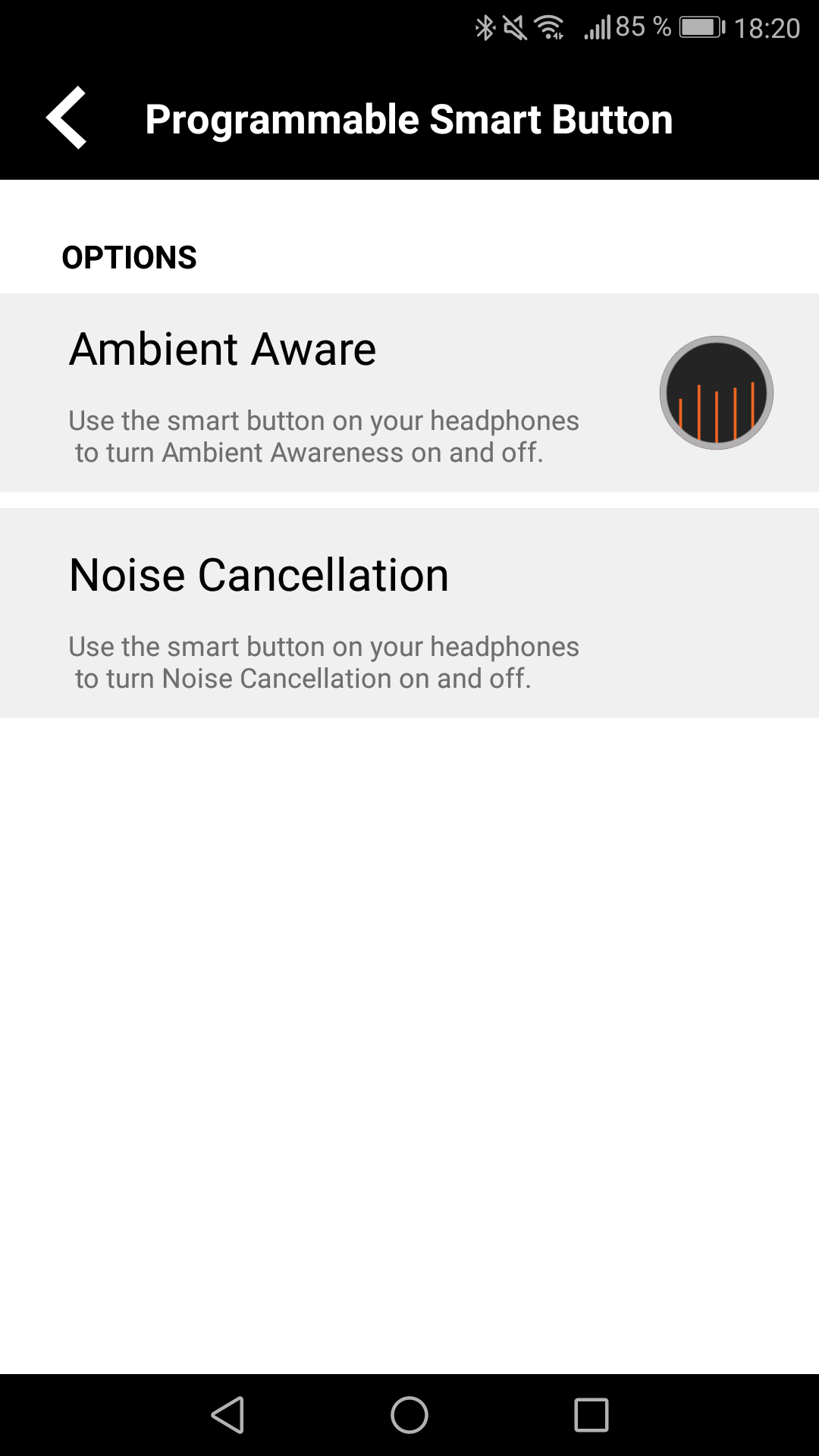Select the Ambient Aware option
The width and height of the screenshot is (819, 1456).
coord(409,393)
